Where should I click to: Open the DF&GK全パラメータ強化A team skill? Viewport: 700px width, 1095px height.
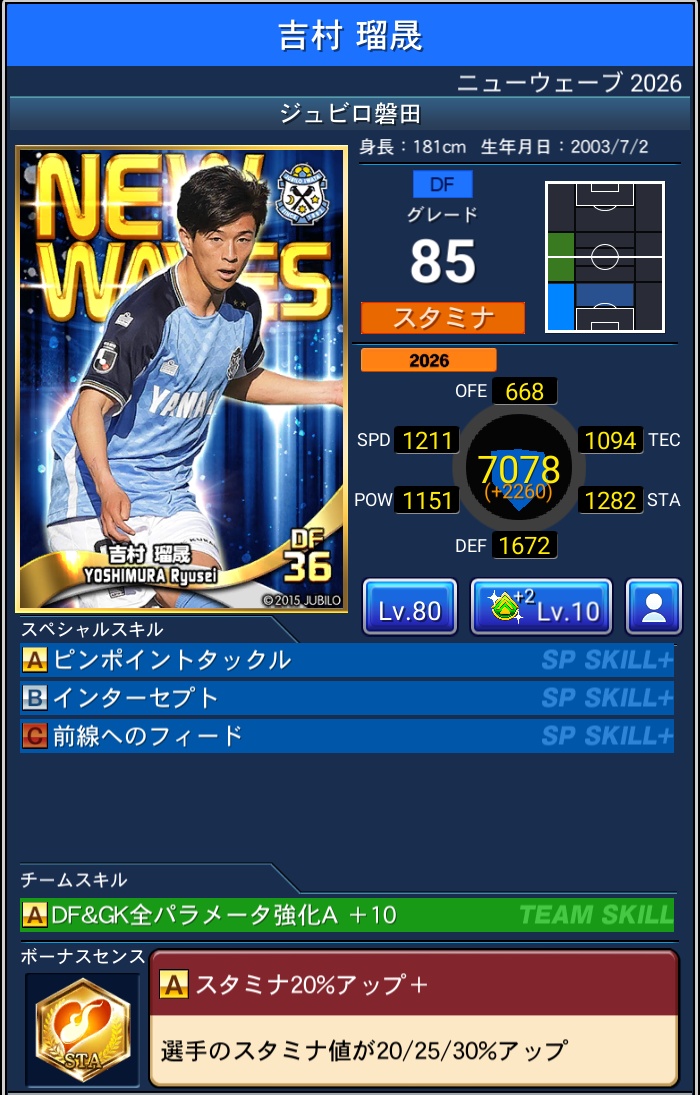coord(347,915)
